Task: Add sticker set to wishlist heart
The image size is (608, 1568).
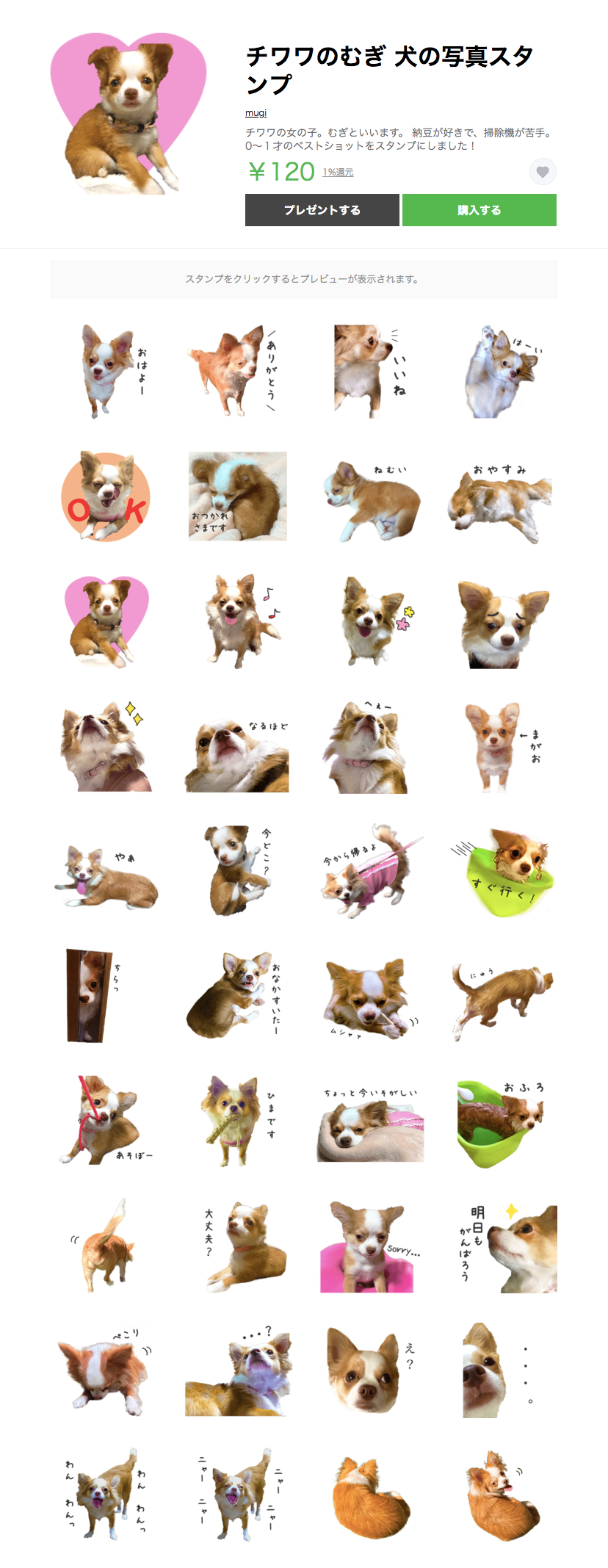Action: (543, 172)
